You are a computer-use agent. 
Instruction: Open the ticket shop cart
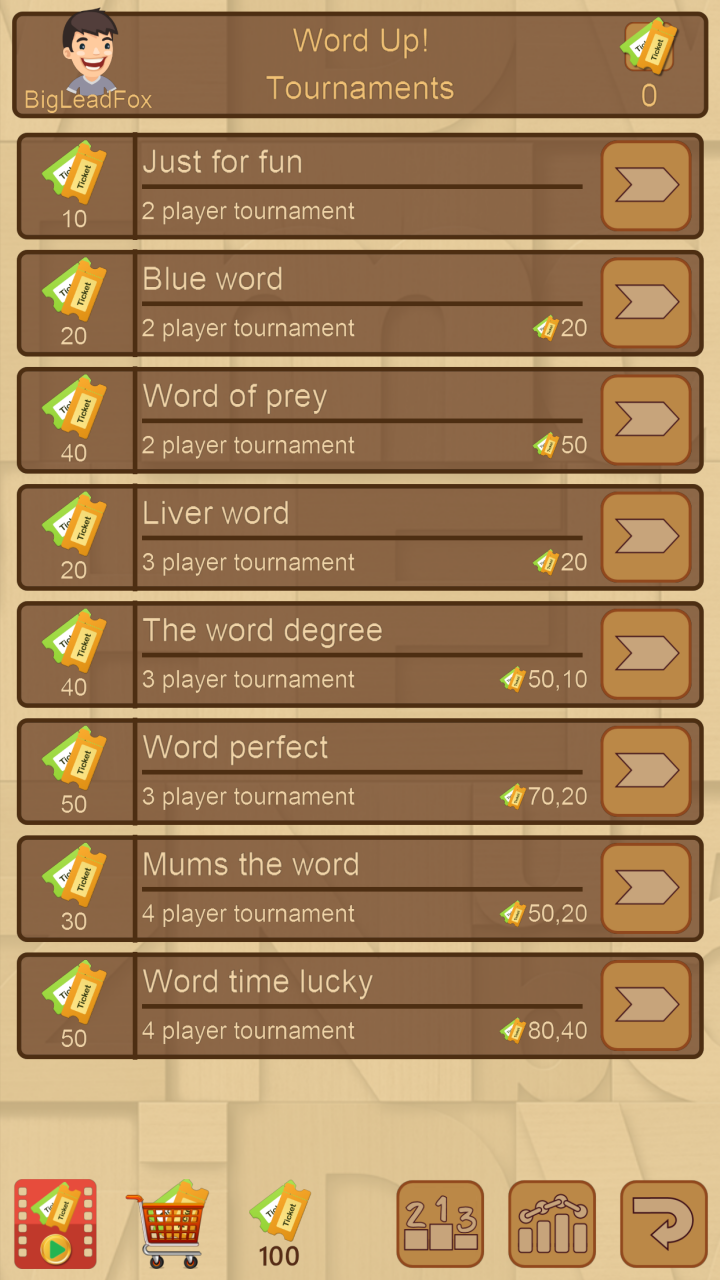pos(166,1224)
